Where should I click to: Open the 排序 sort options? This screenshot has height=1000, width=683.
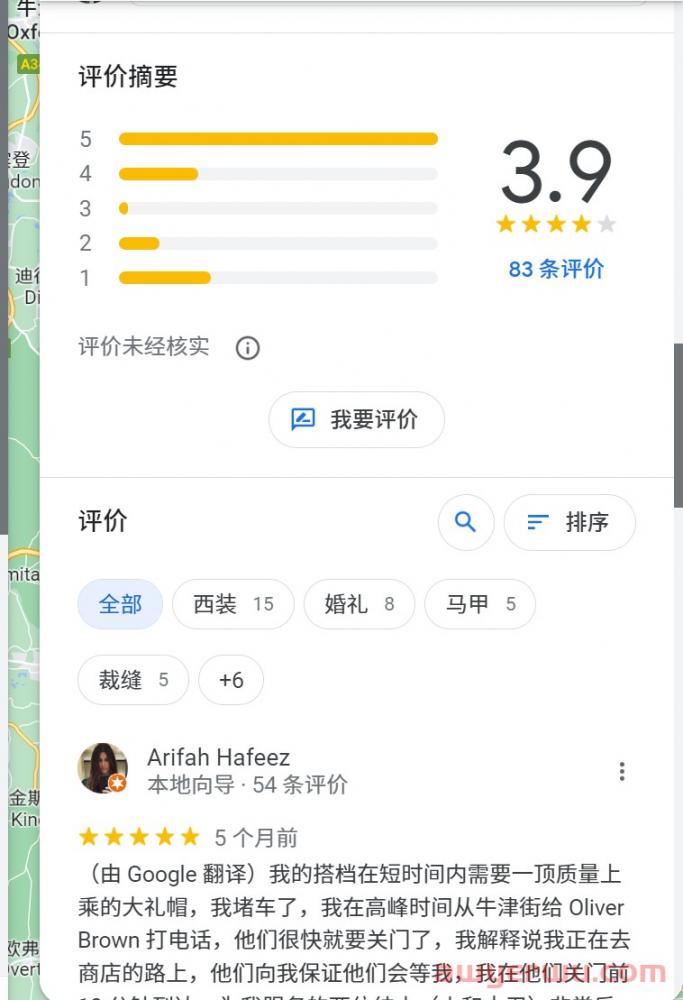(x=569, y=522)
